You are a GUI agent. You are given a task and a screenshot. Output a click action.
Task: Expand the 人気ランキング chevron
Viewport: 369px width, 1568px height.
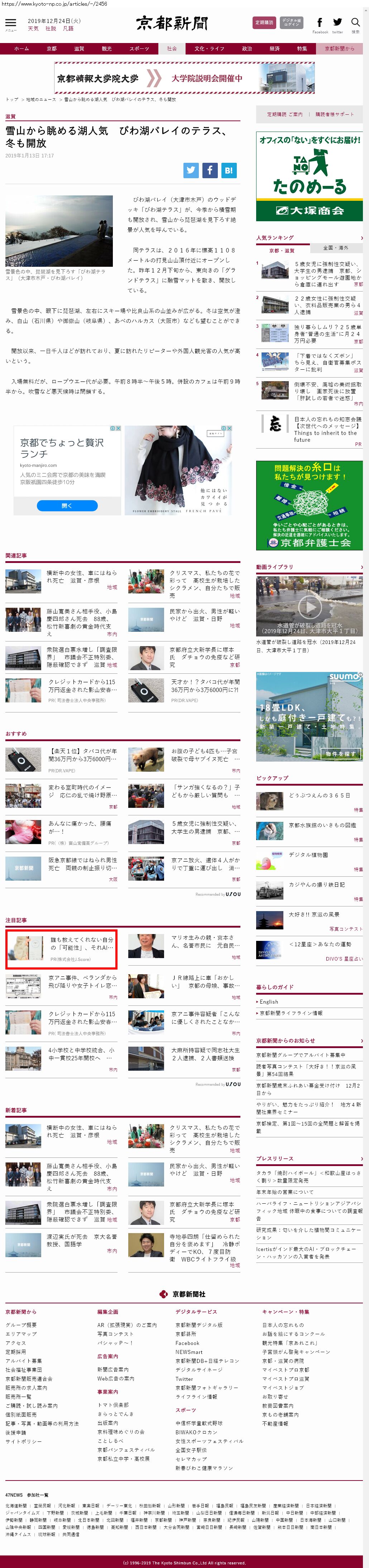(x=361, y=238)
